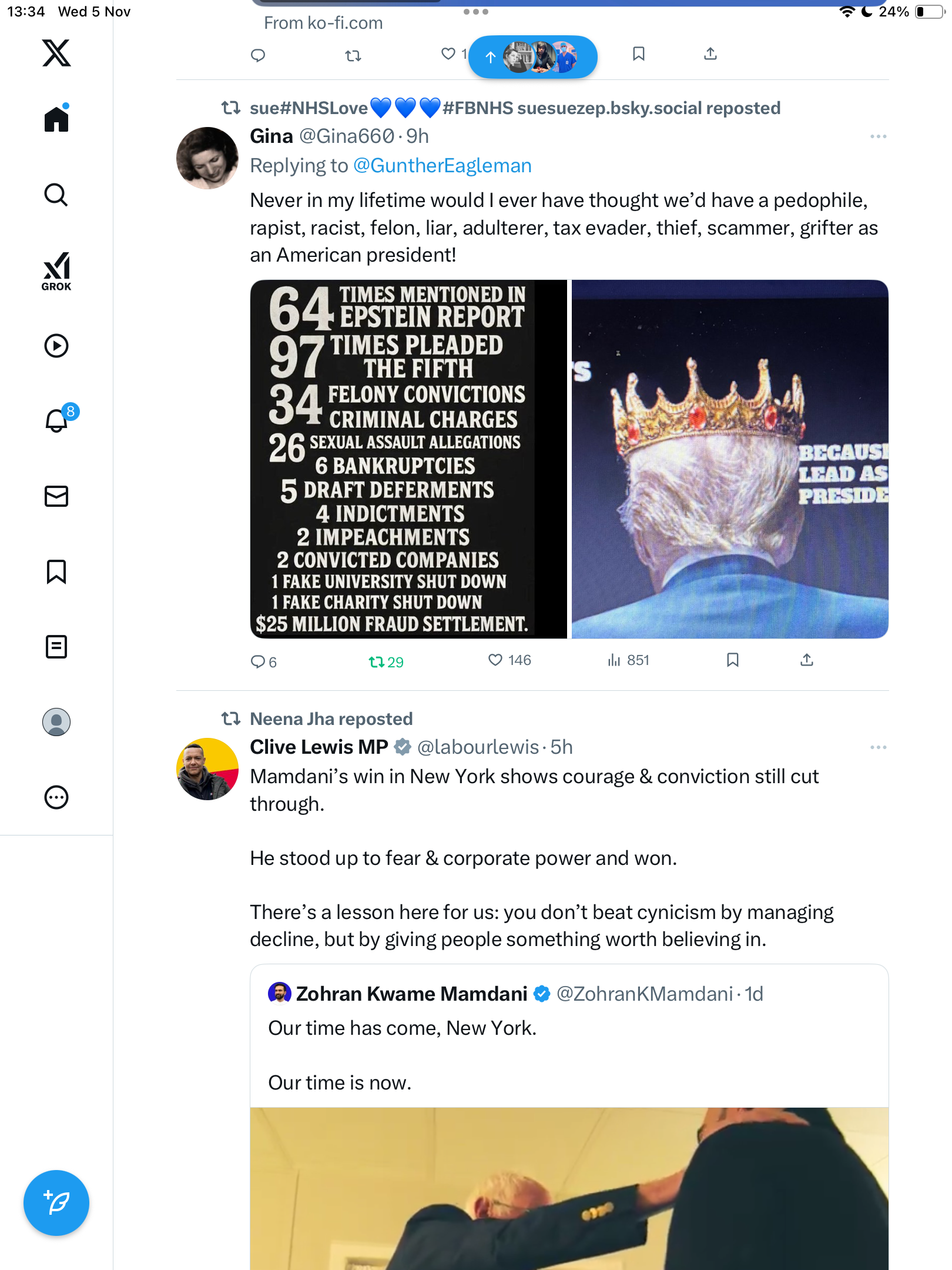The image size is (952, 1270).
Task: Open the search explore icon
Action: coord(56,195)
